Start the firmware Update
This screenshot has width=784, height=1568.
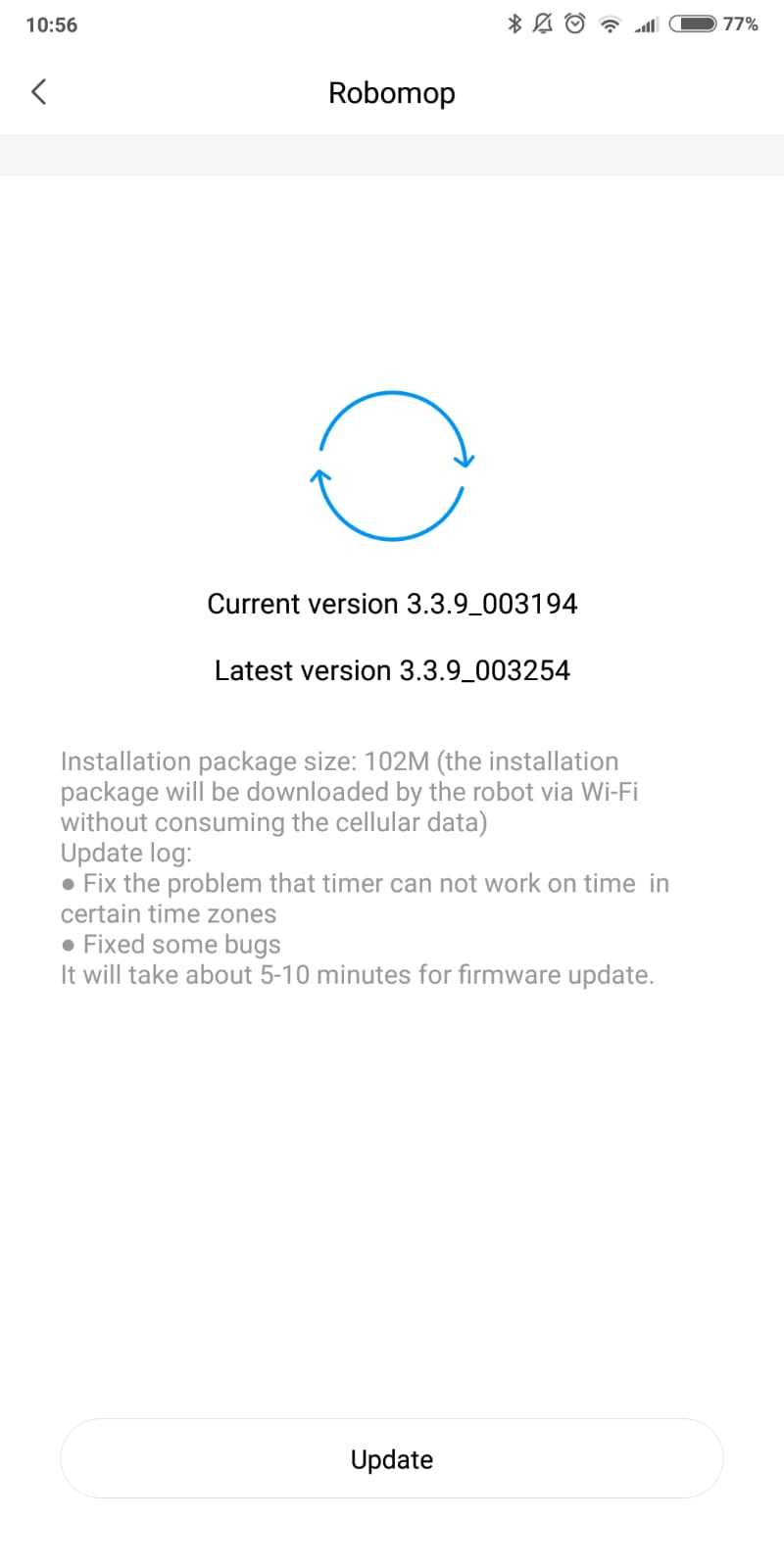point(392,1458)
